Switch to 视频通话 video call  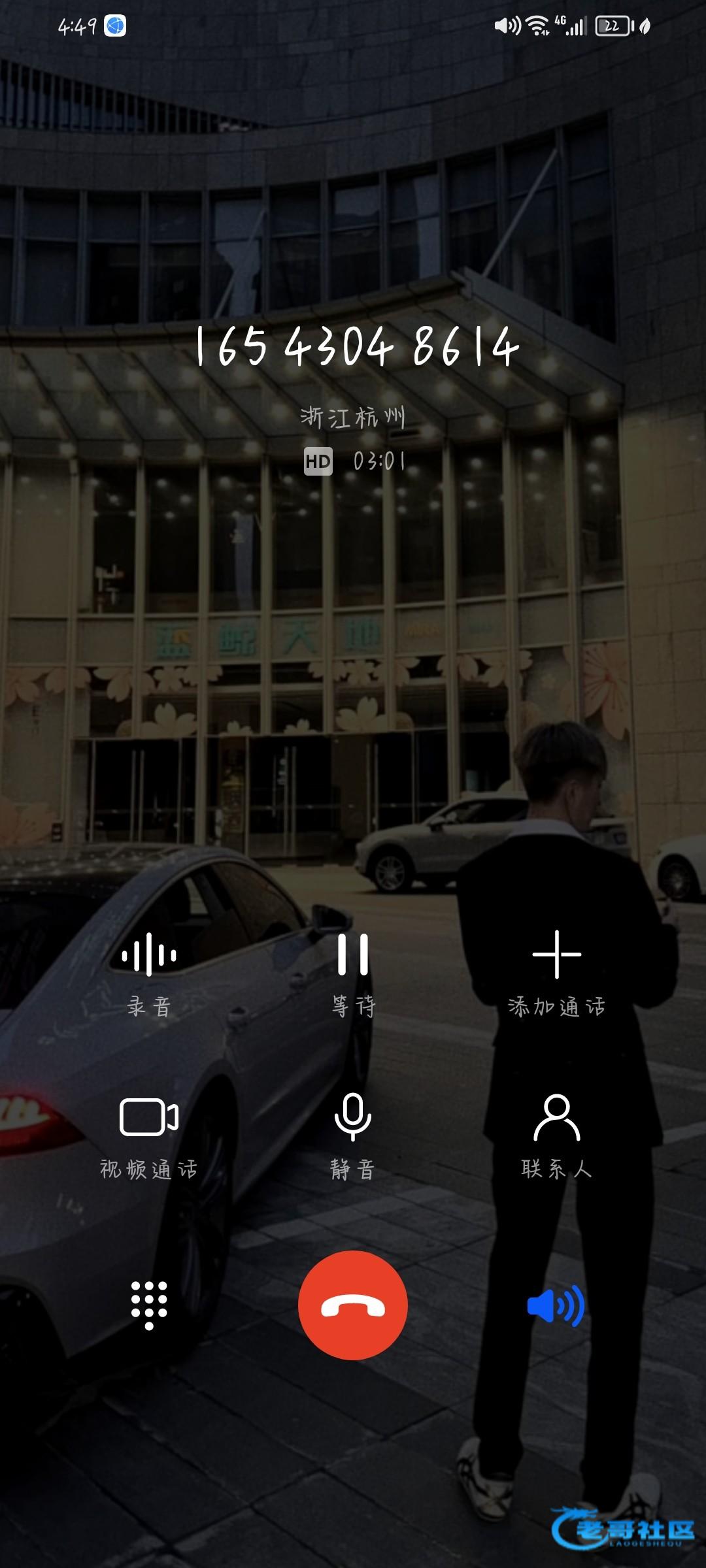[x=149, y=1137]
